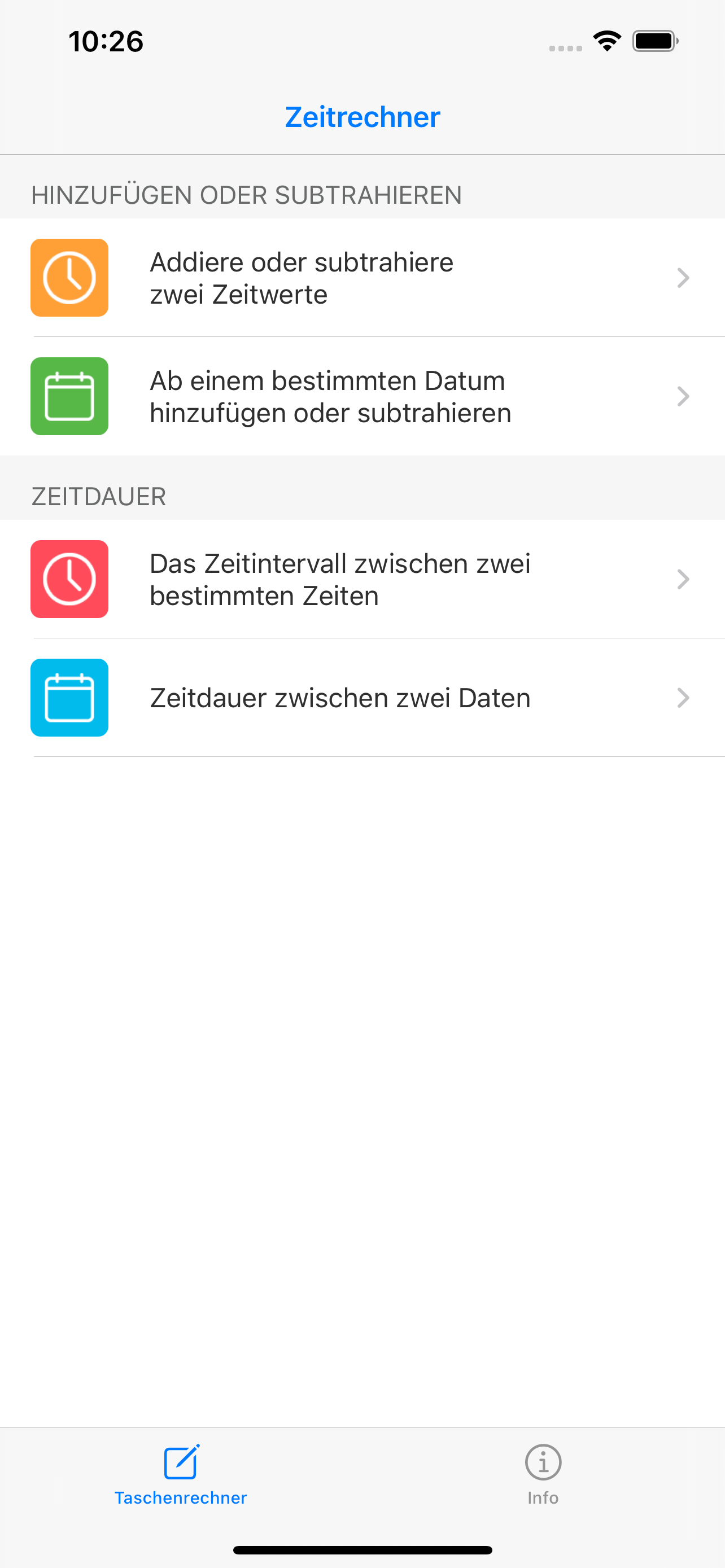Tap the green calendar icon
Screen dimensions: 725x1568
69,396
